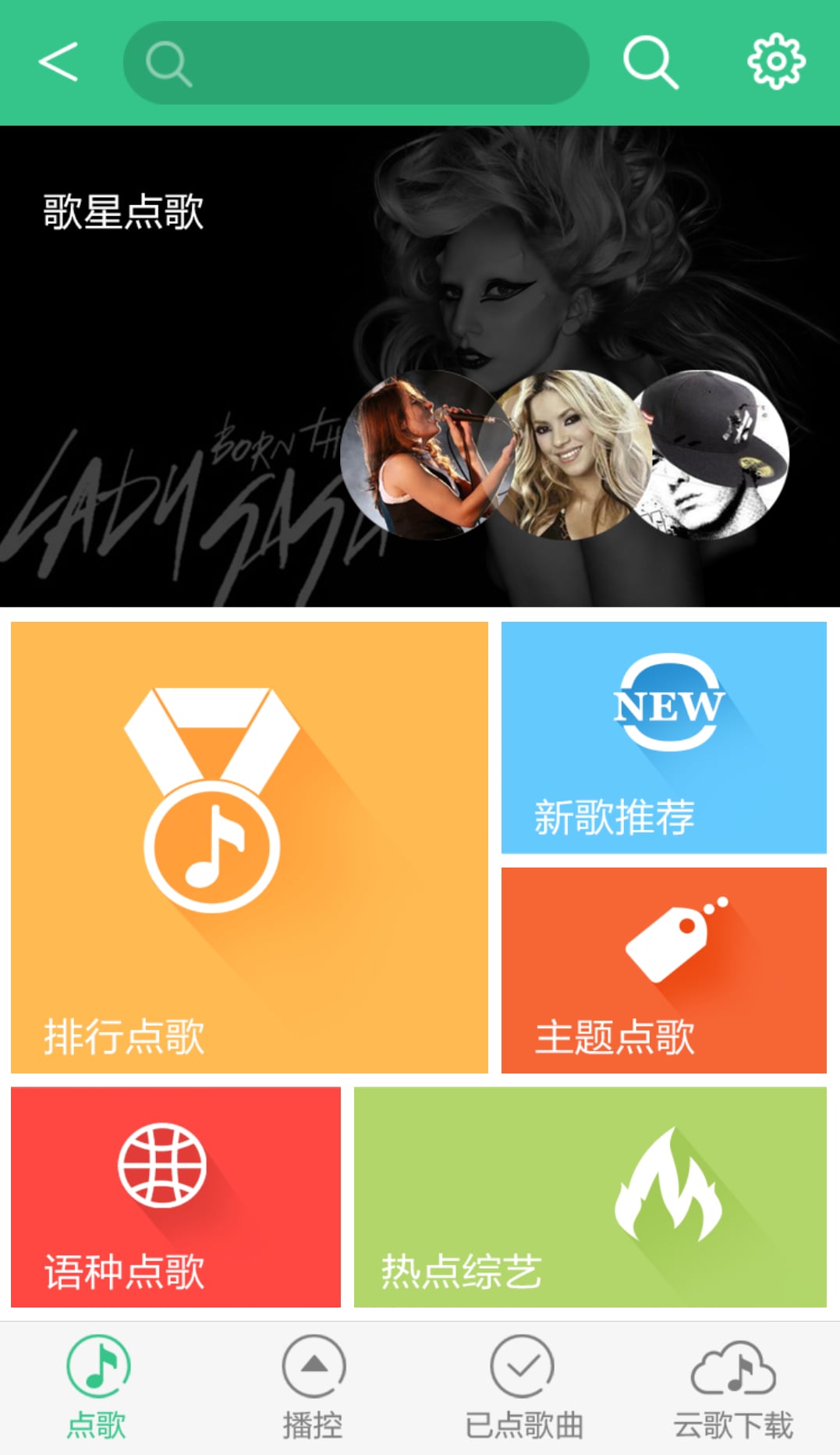
Task: Open the 热点综艺 variety tile
Action: [590, 1197]
